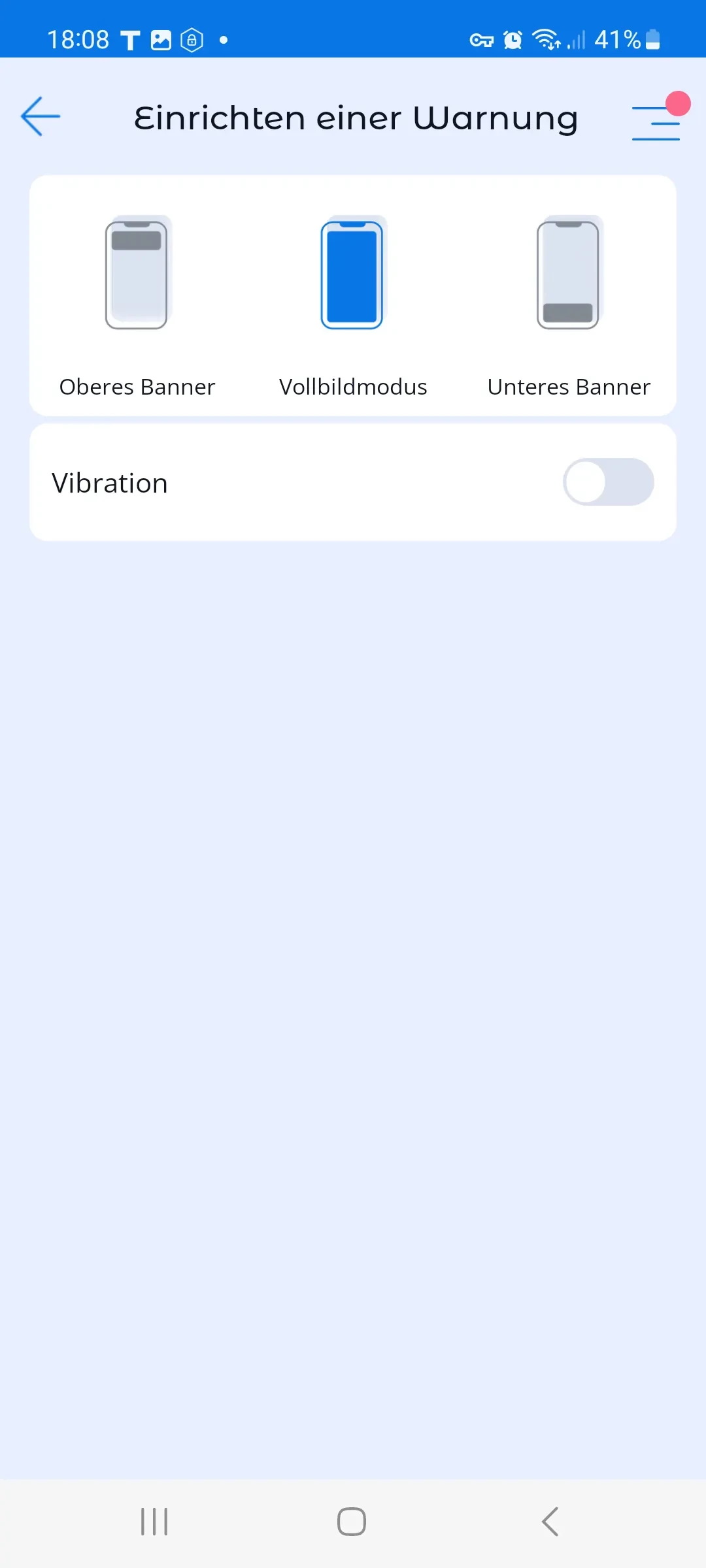This screenshot has height=1568, width=706.
Task: Enable the Vibration switch
Action: point(608,482)
